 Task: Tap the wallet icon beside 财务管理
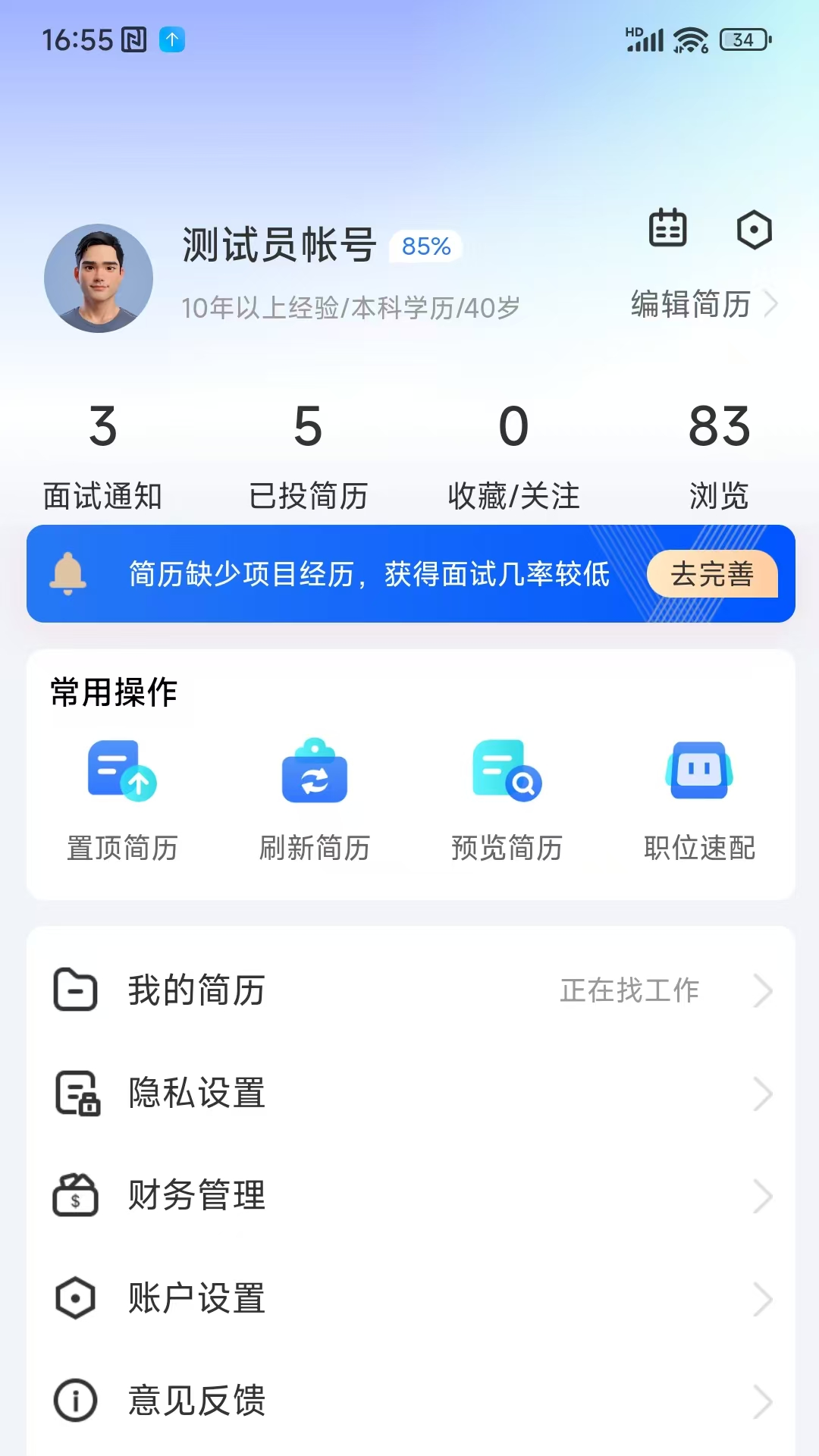(75, 1196)
